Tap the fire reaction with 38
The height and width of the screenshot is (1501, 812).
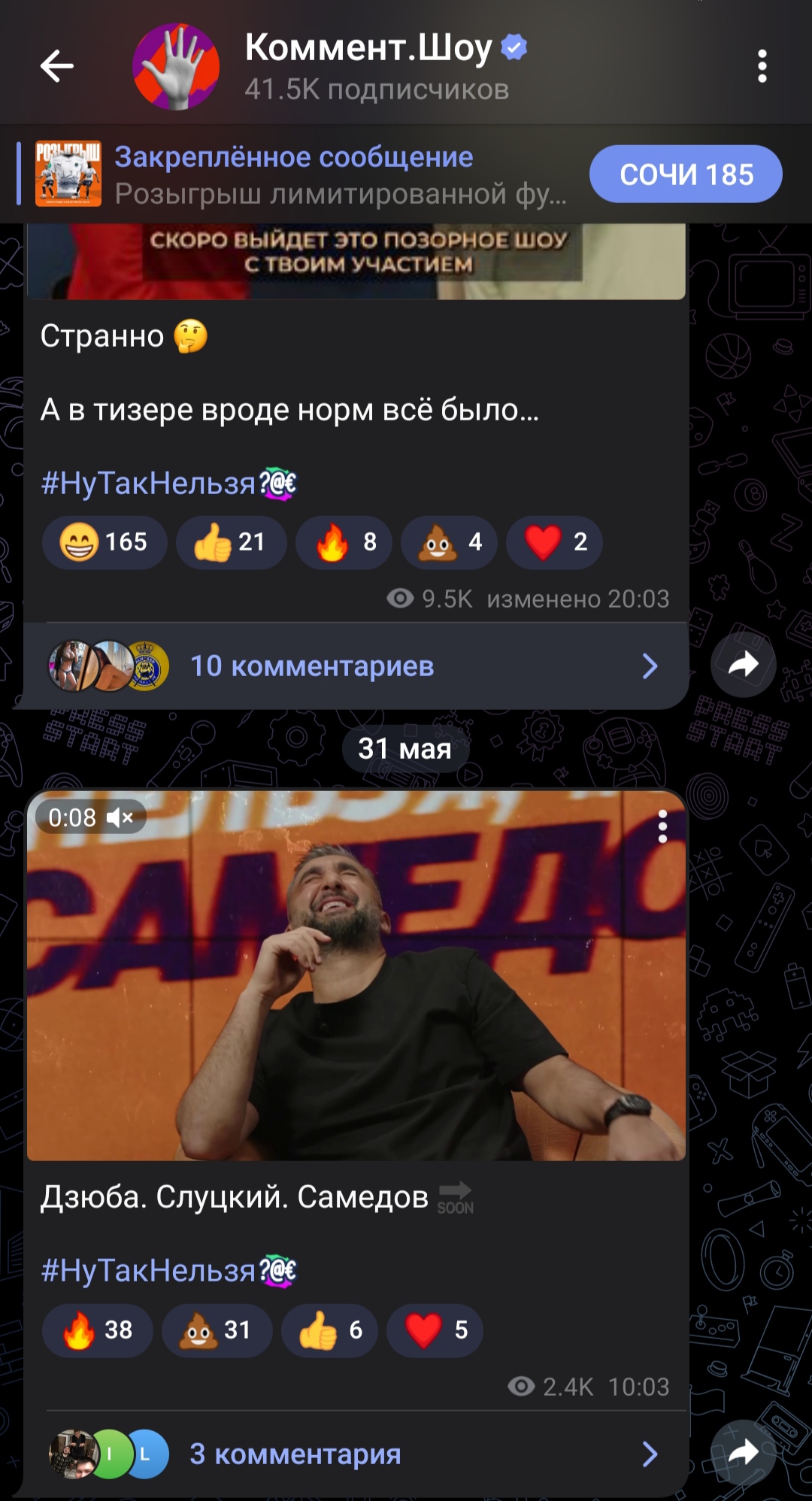98,1330
